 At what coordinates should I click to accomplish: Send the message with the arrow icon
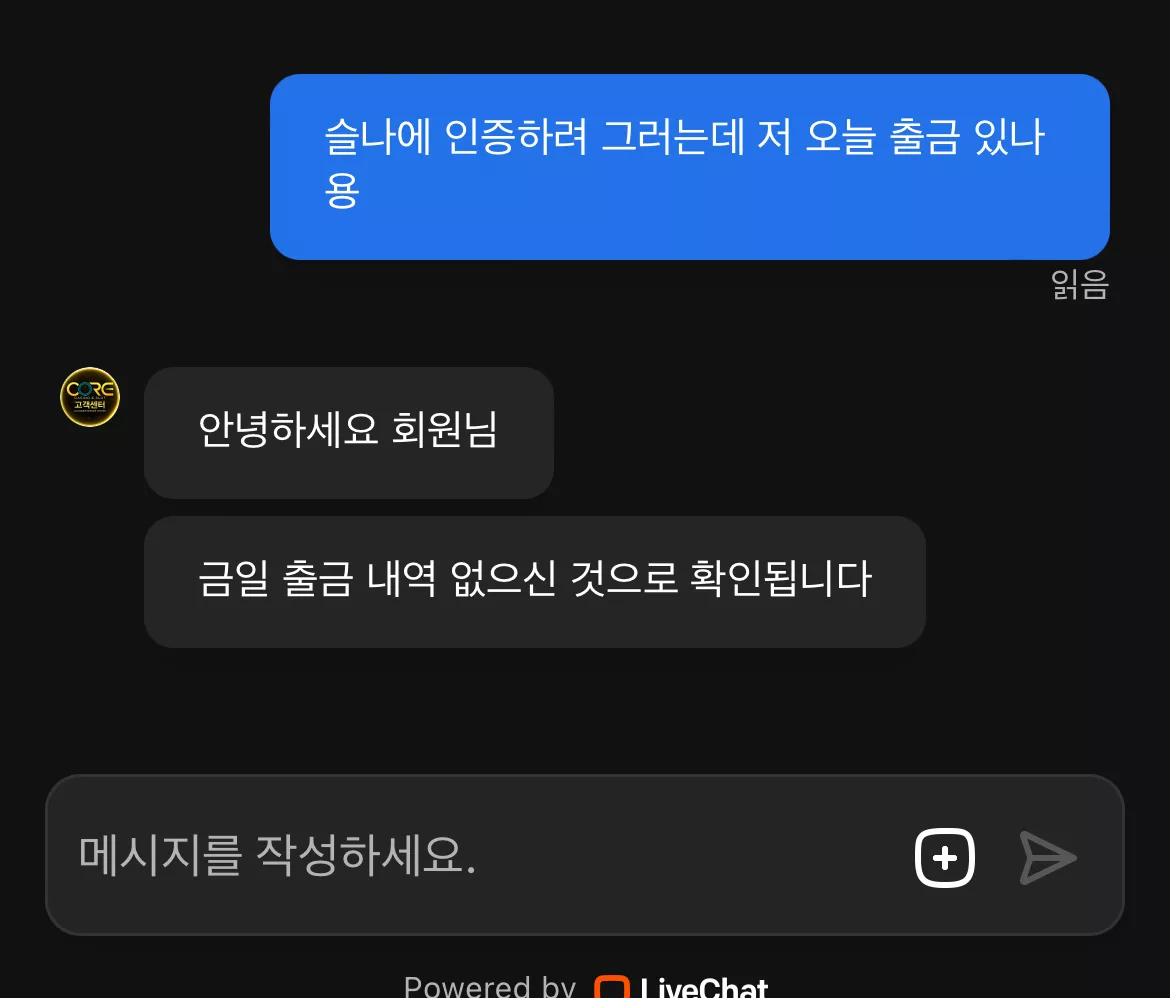tap(1048, 858)
